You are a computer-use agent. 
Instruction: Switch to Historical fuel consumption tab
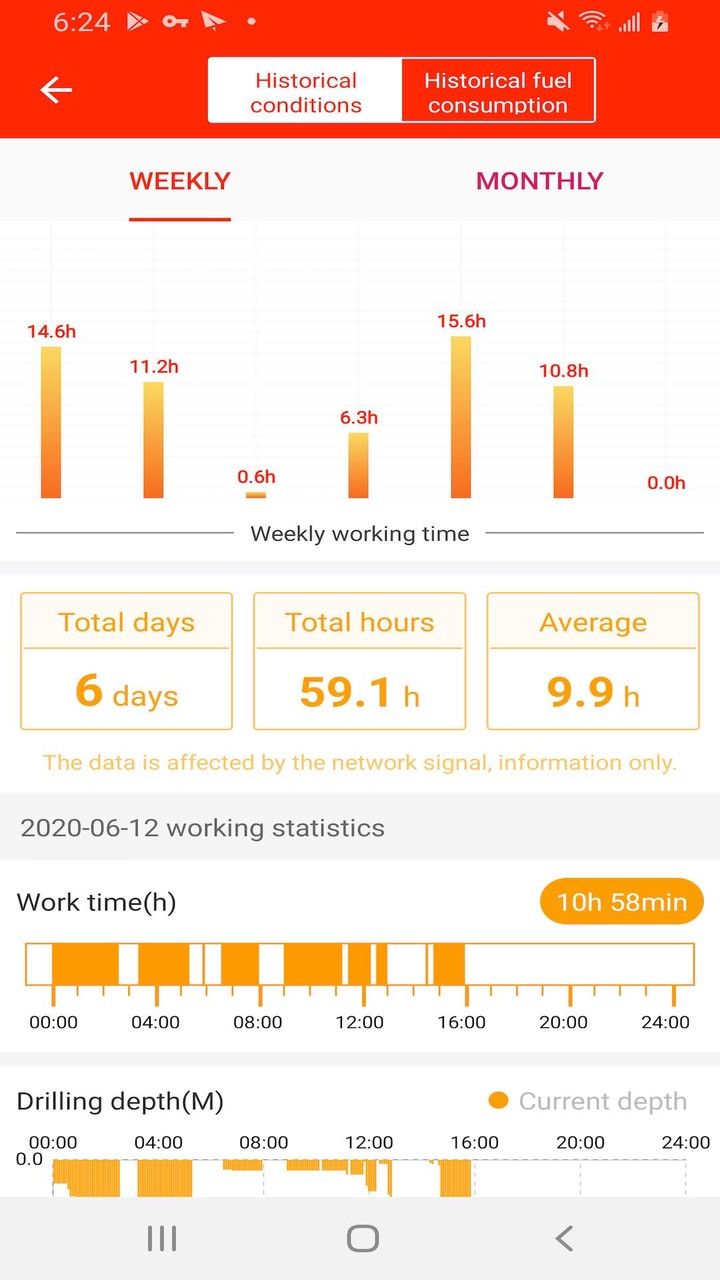(x=497, y=90)
